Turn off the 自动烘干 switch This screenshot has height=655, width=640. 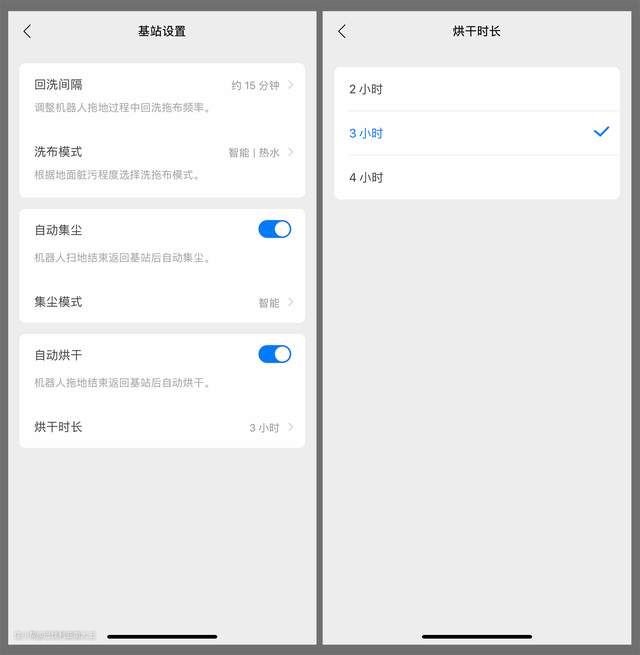274,354
